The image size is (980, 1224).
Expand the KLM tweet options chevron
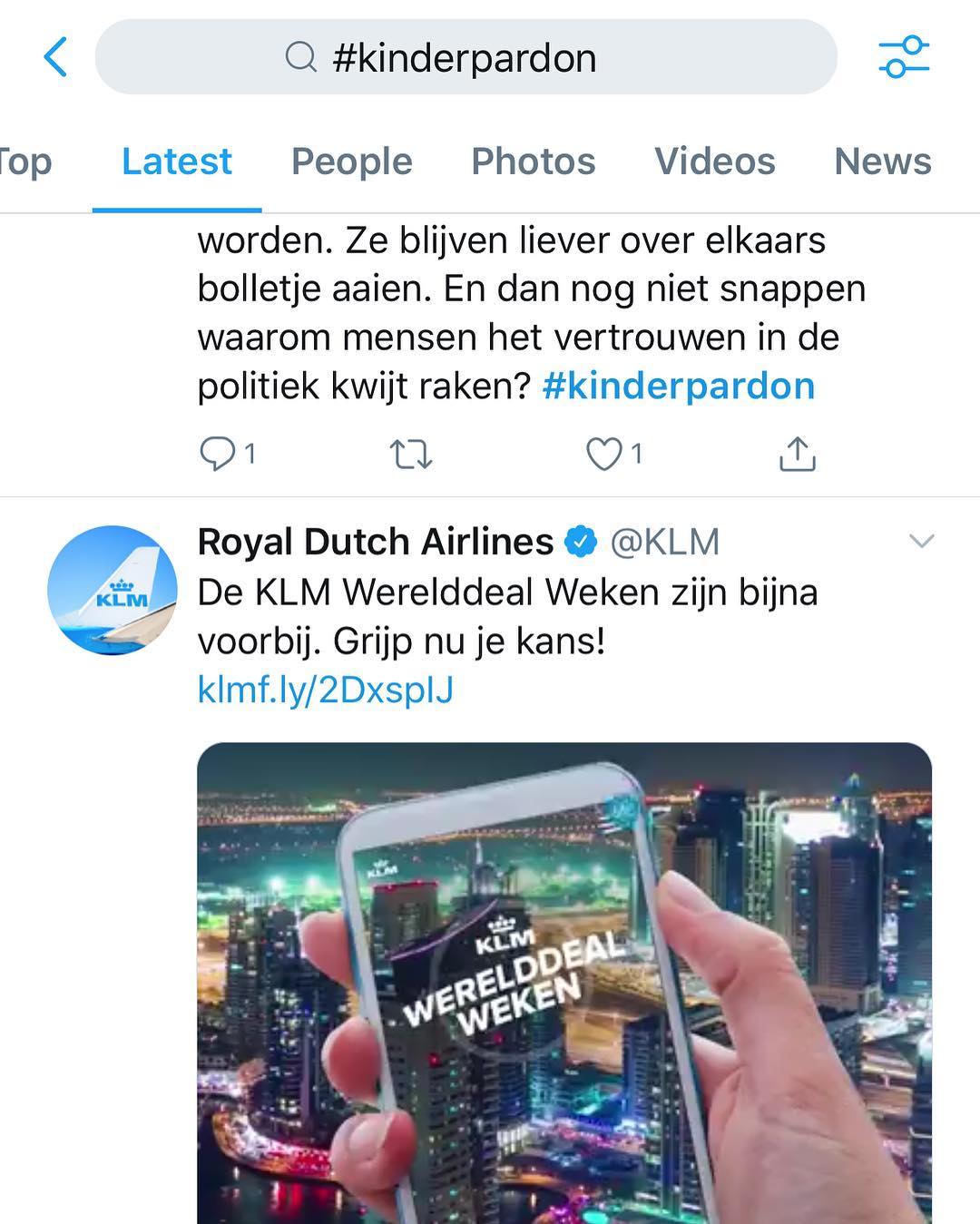(x=921, y=542)
